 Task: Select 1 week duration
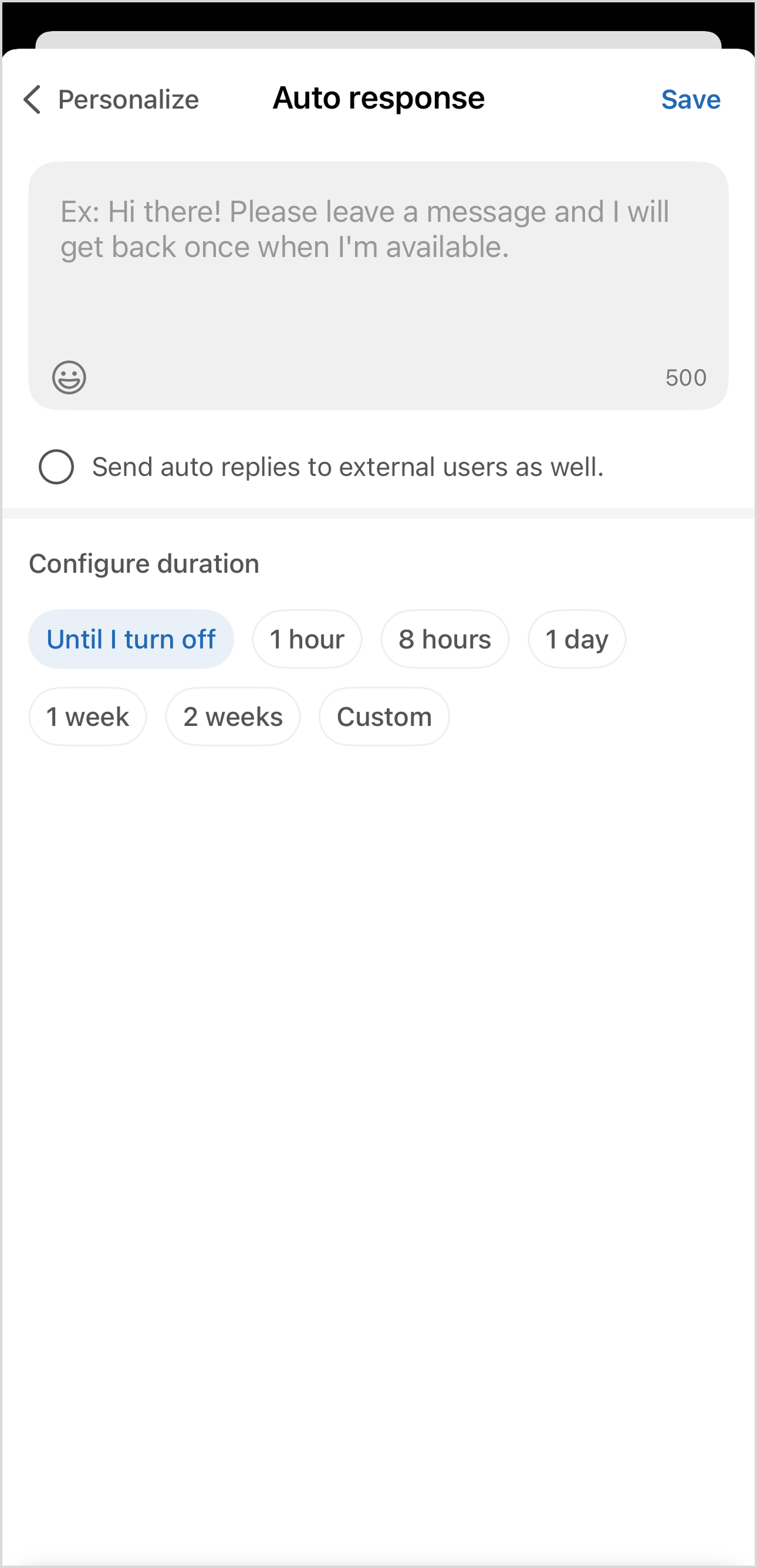click(x=87, y=717)
